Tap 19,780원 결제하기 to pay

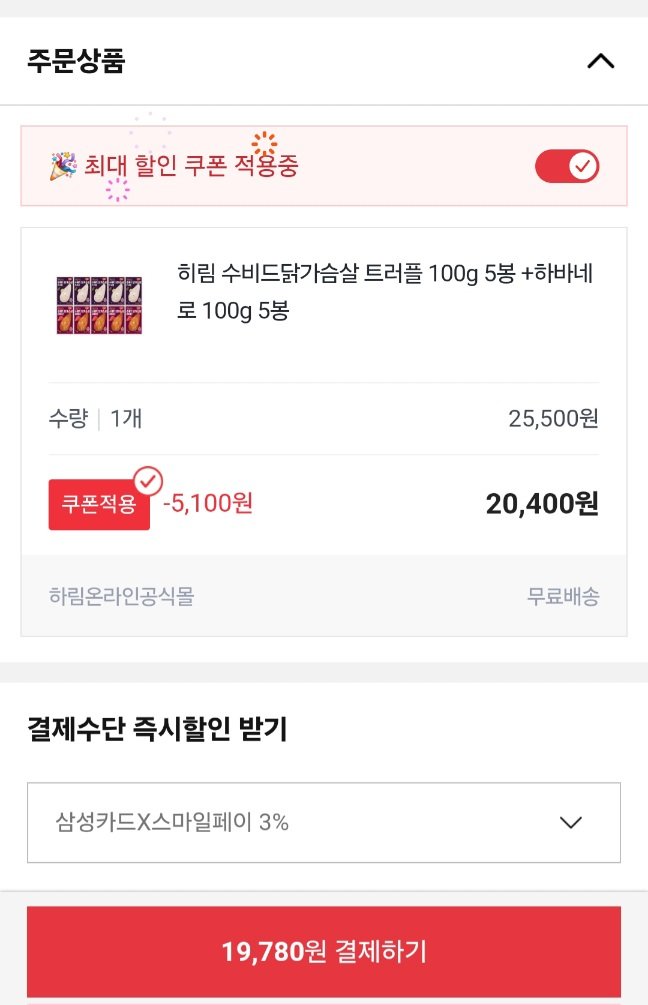tap(323, 951)
